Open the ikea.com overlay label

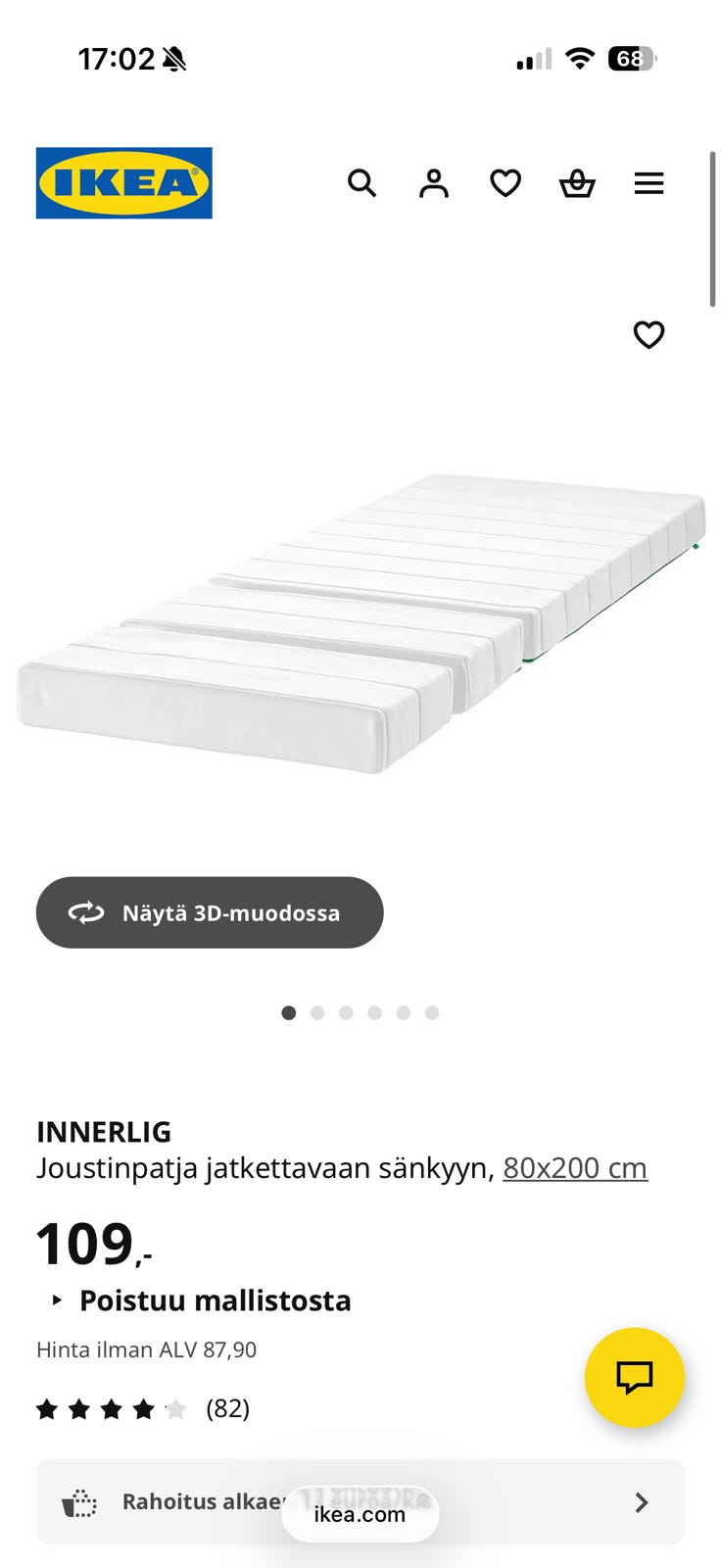point(360,1513)
